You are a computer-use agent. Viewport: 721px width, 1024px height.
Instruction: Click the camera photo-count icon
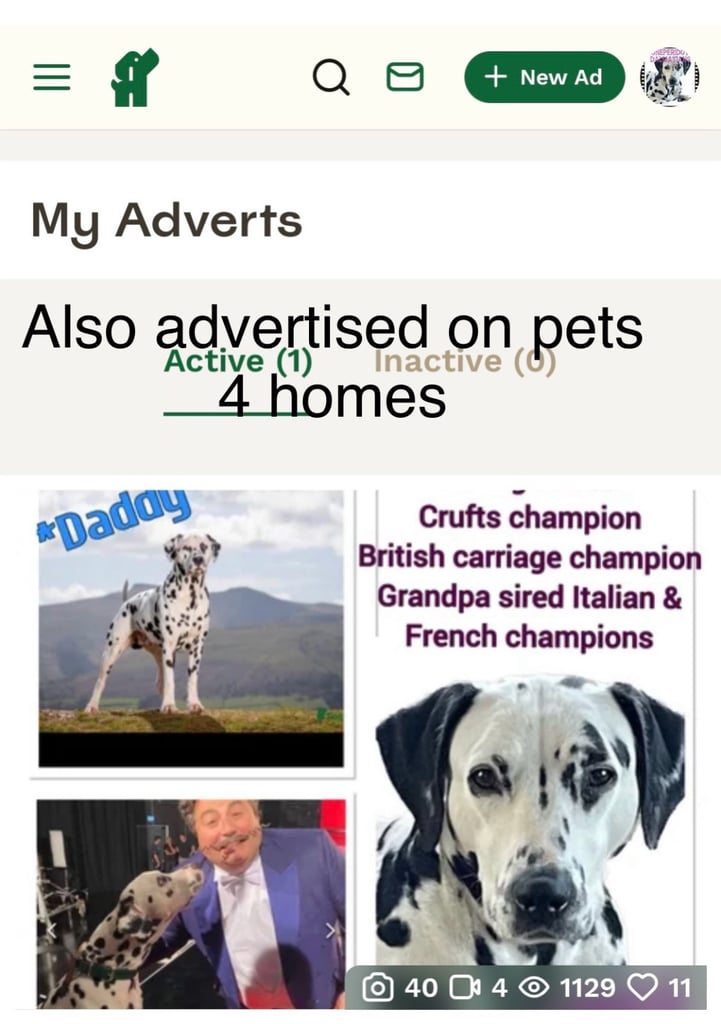coord(380,987)
